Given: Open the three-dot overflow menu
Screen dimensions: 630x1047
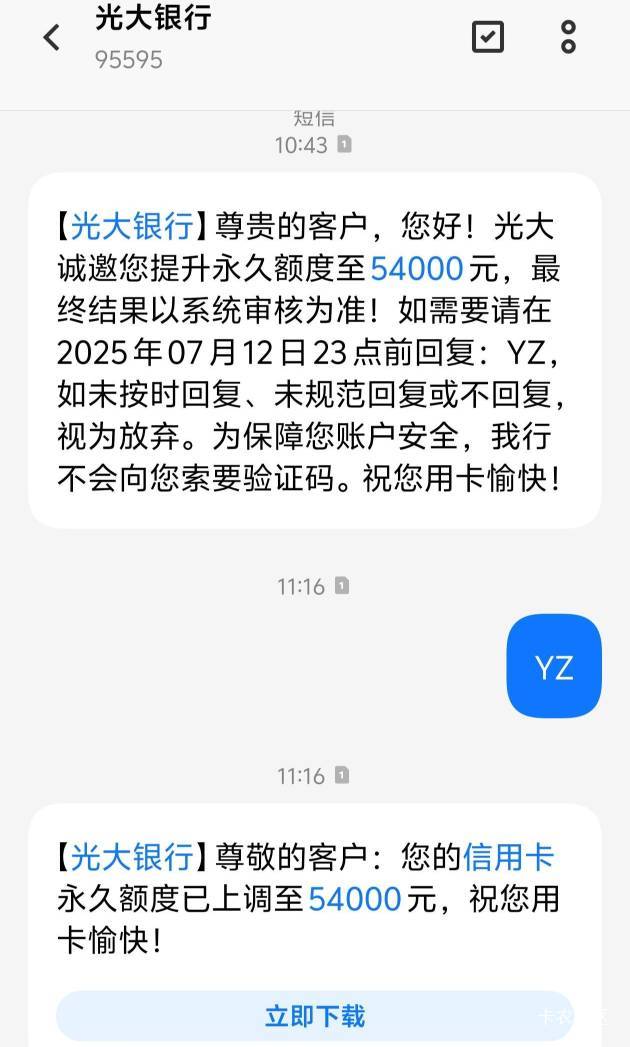Looking at the screenshot, I should tap(568, 37).
